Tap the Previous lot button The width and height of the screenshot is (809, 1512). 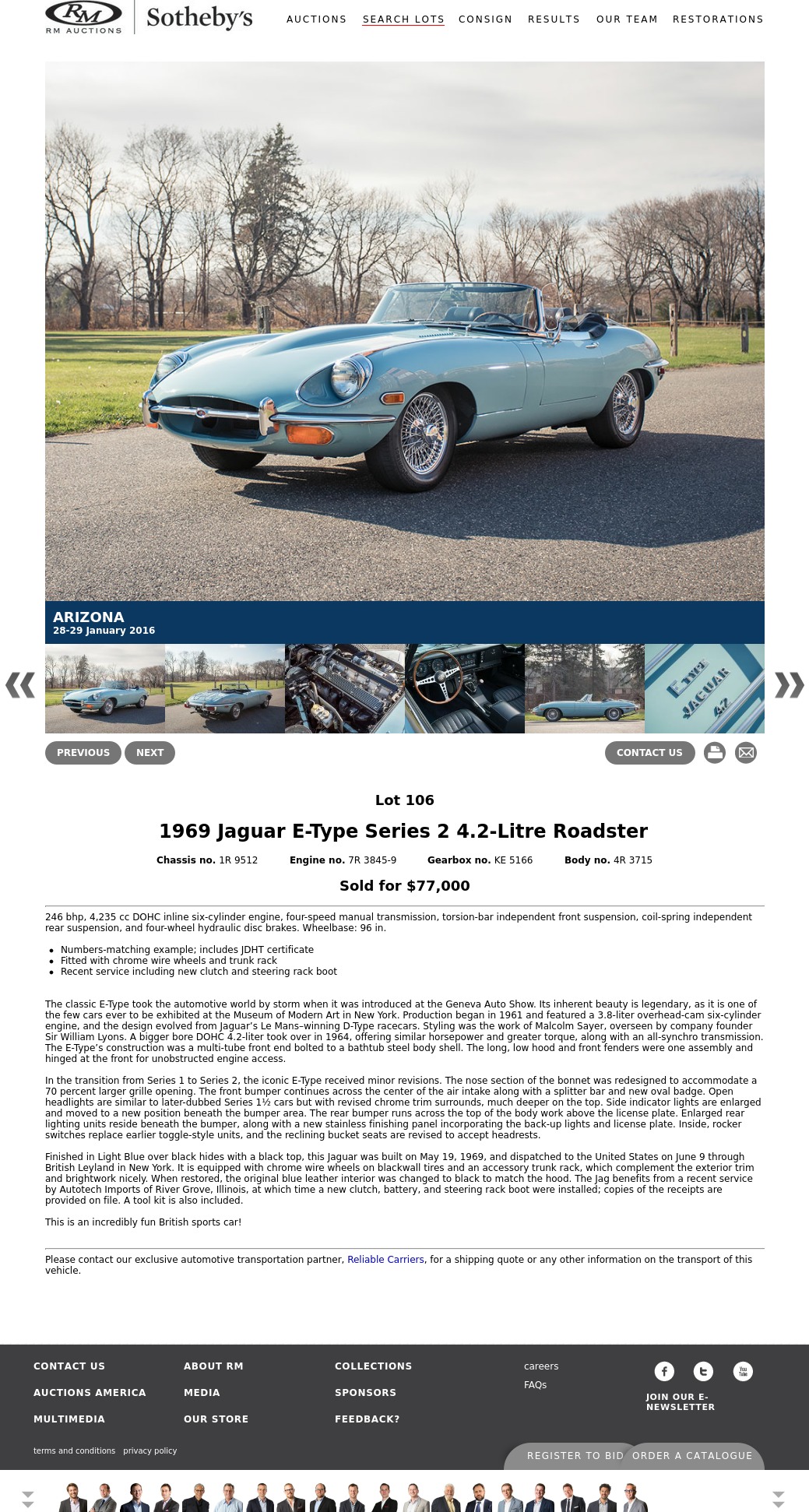point(83,753)
